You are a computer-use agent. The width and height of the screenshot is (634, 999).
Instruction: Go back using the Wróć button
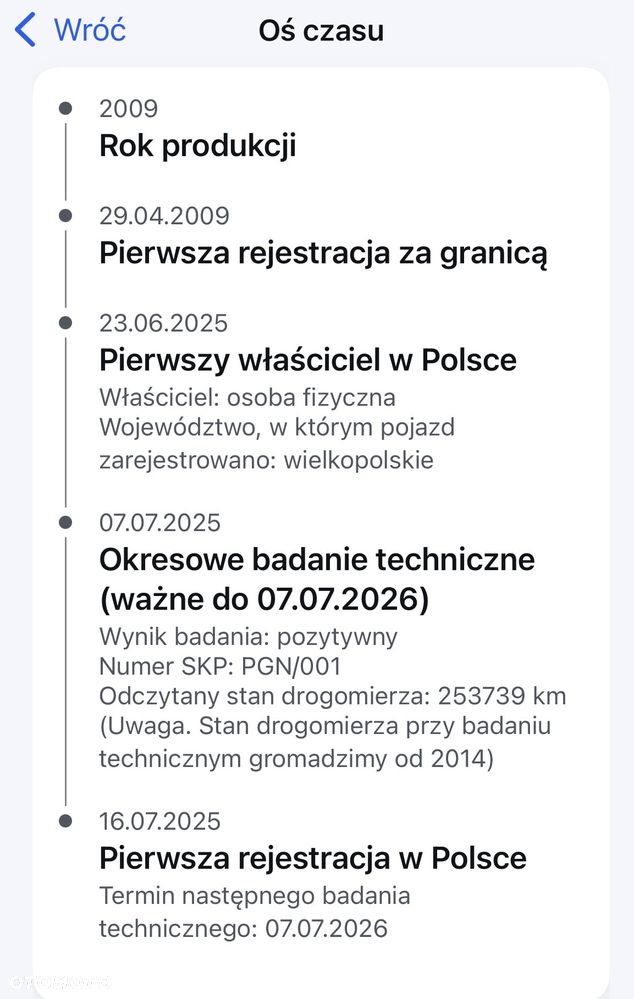click(x=70, y=30)
